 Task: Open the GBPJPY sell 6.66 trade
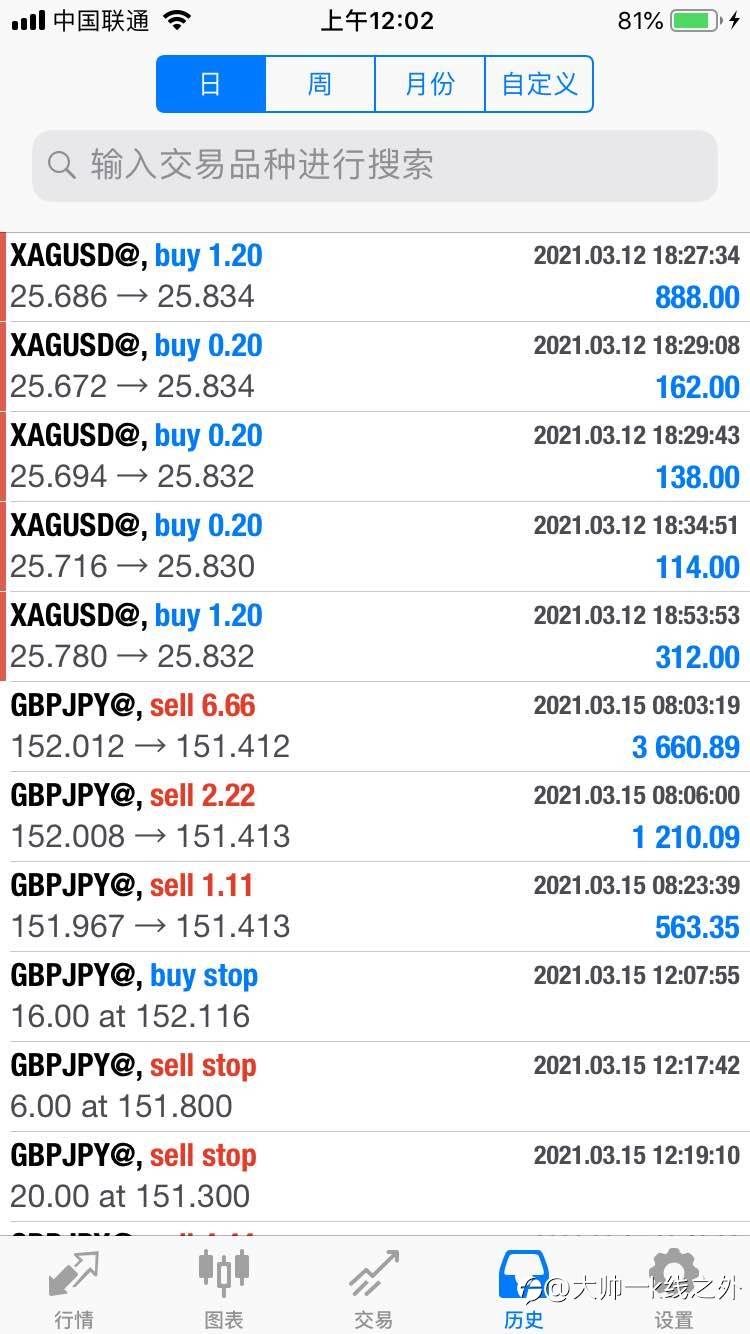[x=375, y=727]
